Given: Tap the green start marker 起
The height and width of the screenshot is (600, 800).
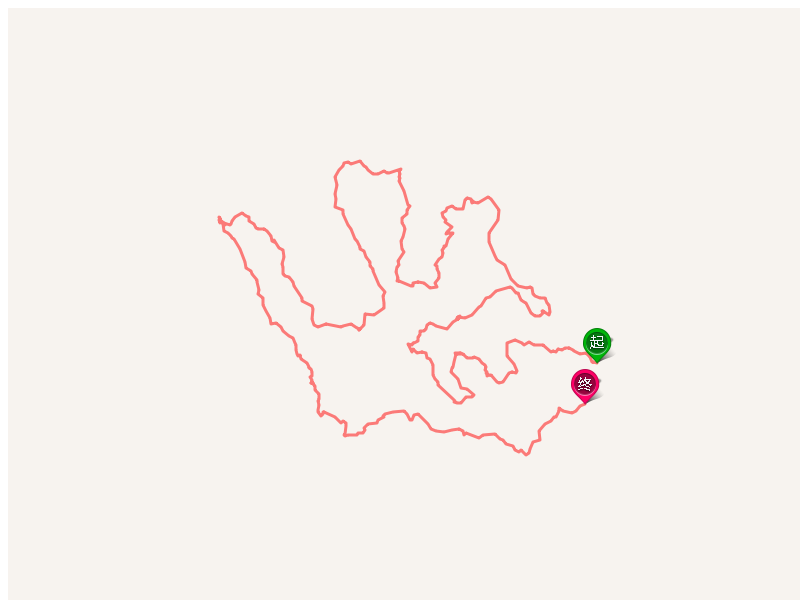Looking at the screenshot, I should [597, 342].
